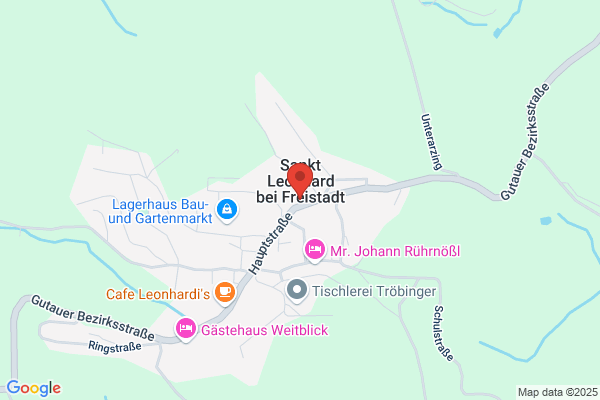Open the Gästehaus Weitblick lodging marker
600x400 pixels.
coord(186,330)
